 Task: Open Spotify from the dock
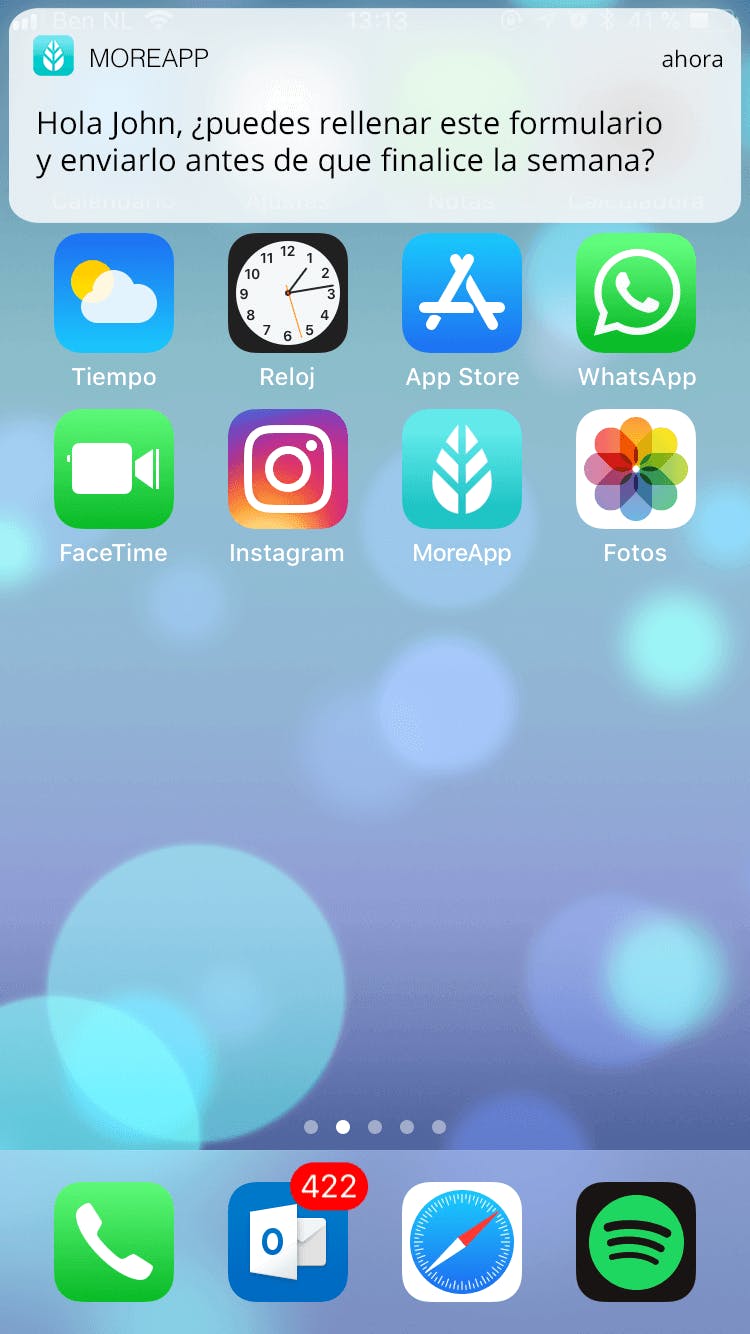[636, 1242]
